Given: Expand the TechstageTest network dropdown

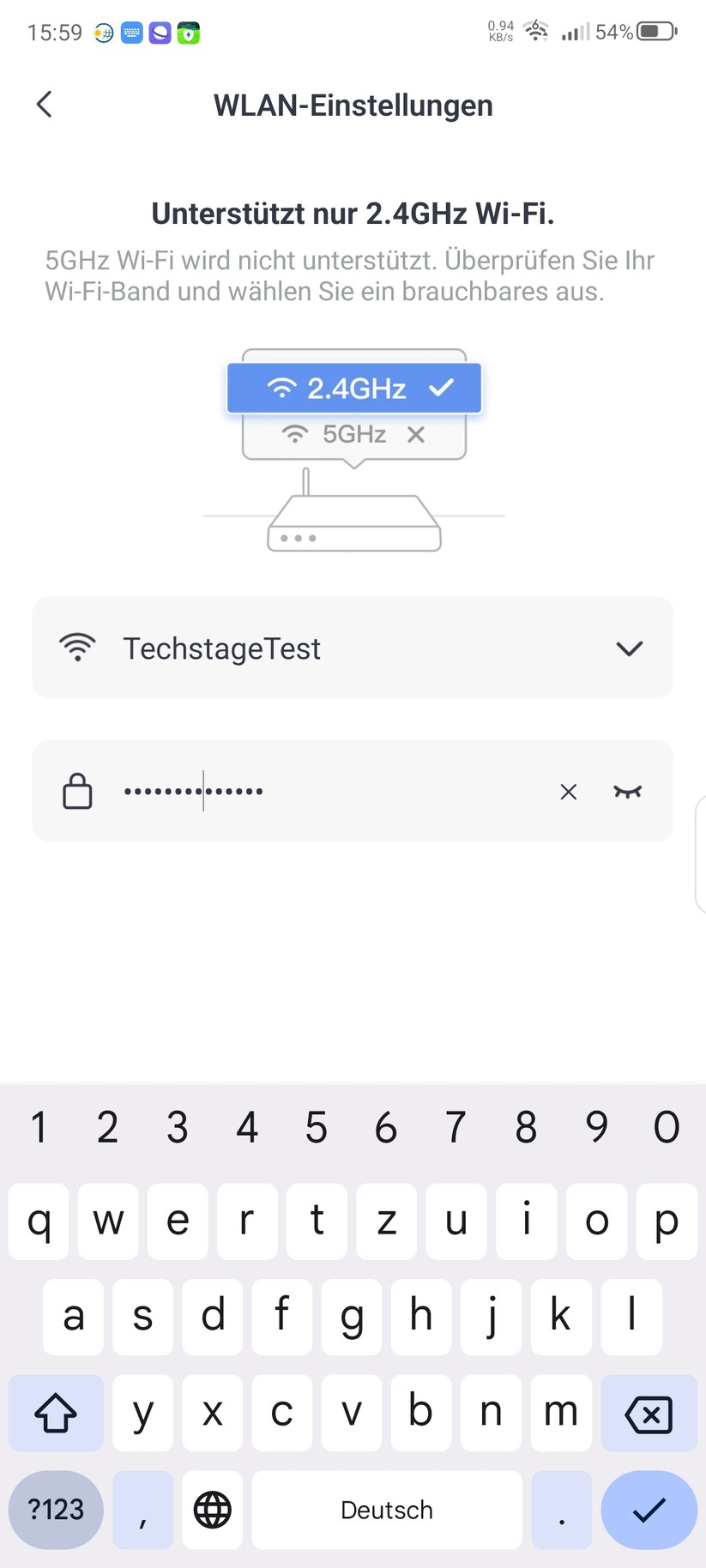Looking at the screenshot, I should coord(629,648).
